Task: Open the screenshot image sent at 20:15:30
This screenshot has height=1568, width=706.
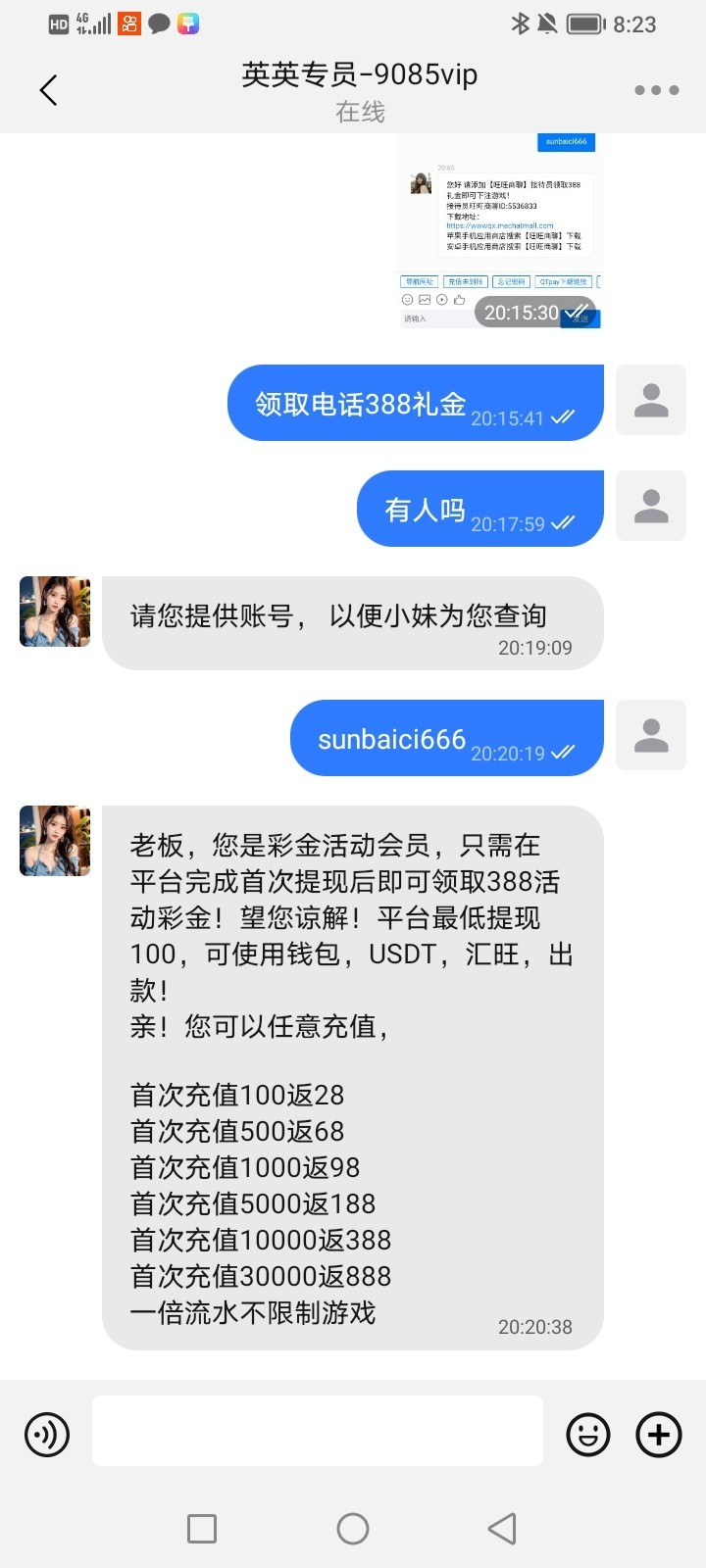Action: click(x=499, y=231)
